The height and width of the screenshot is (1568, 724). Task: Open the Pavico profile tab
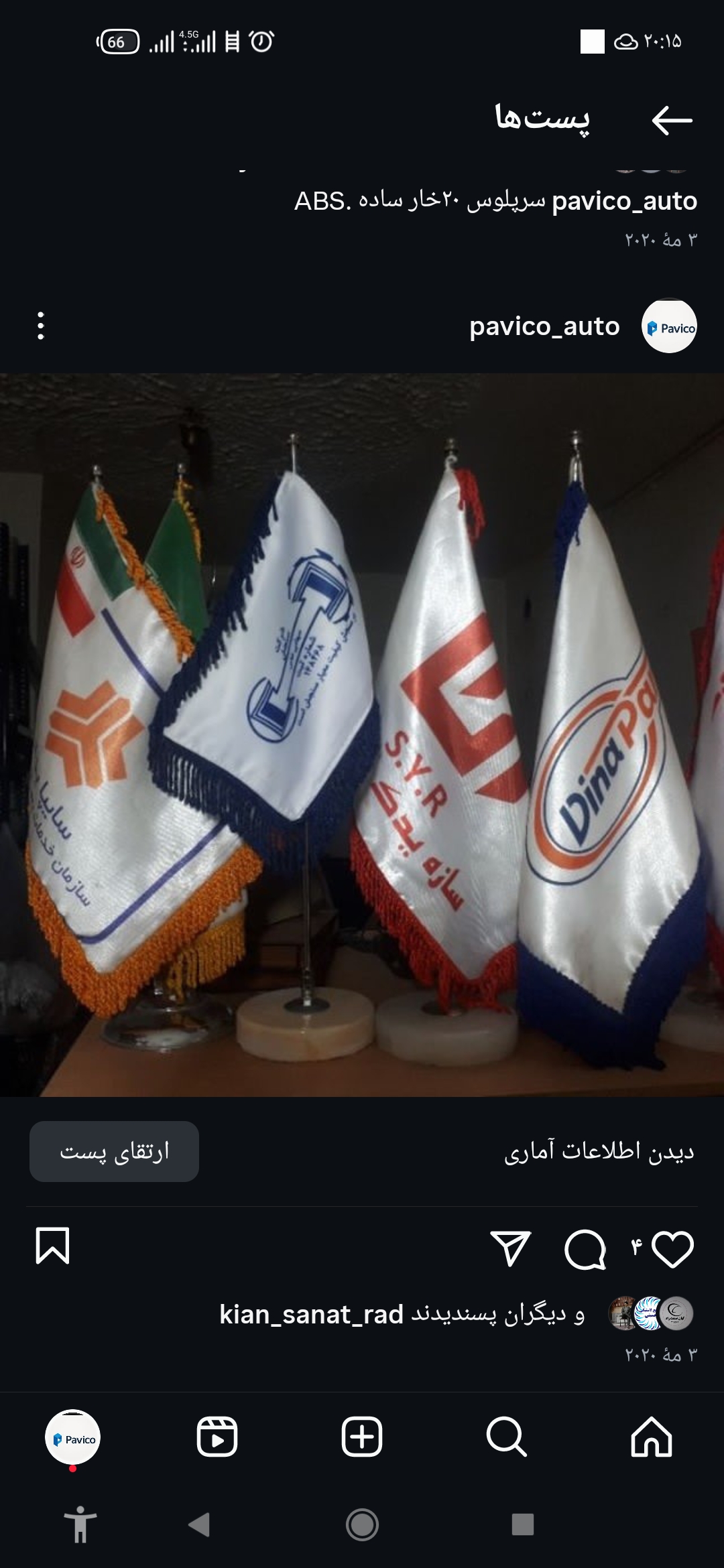click(73, 1438)
